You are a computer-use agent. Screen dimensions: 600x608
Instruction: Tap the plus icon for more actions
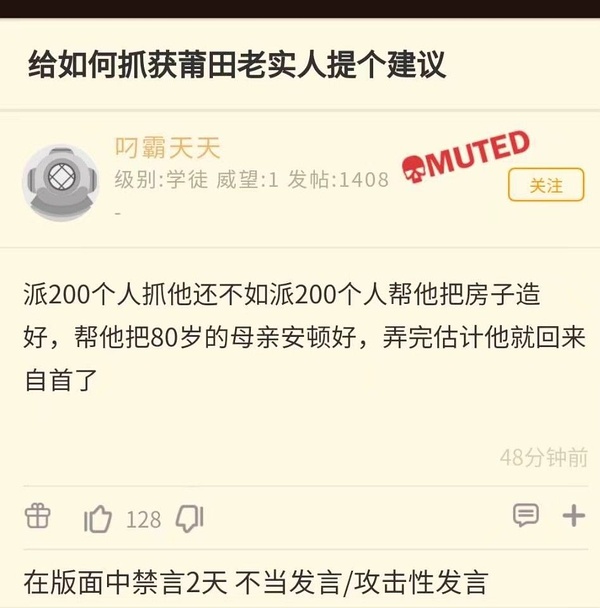[574, 516]
